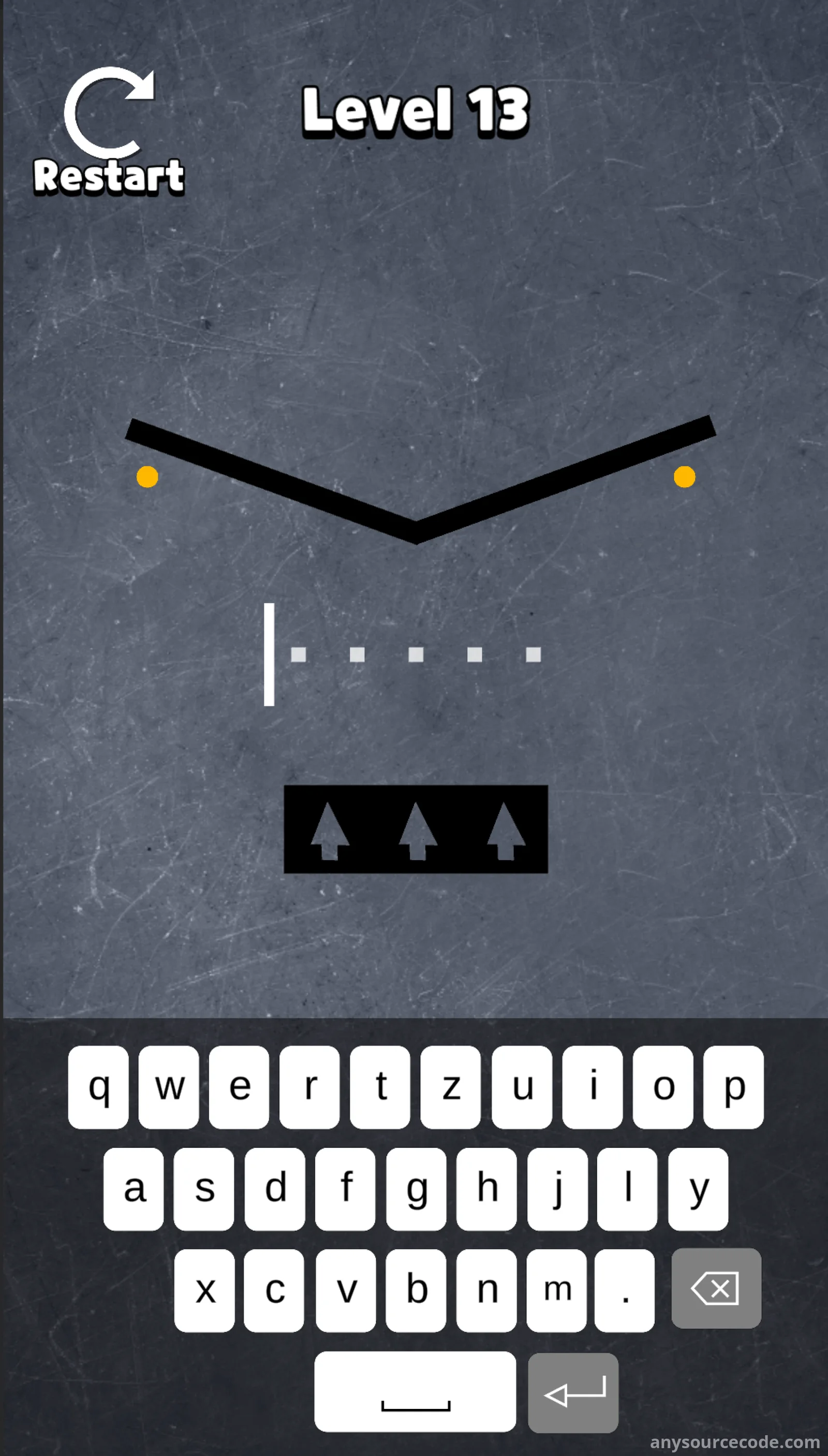Hit the letter t key

coord(380,1087)
